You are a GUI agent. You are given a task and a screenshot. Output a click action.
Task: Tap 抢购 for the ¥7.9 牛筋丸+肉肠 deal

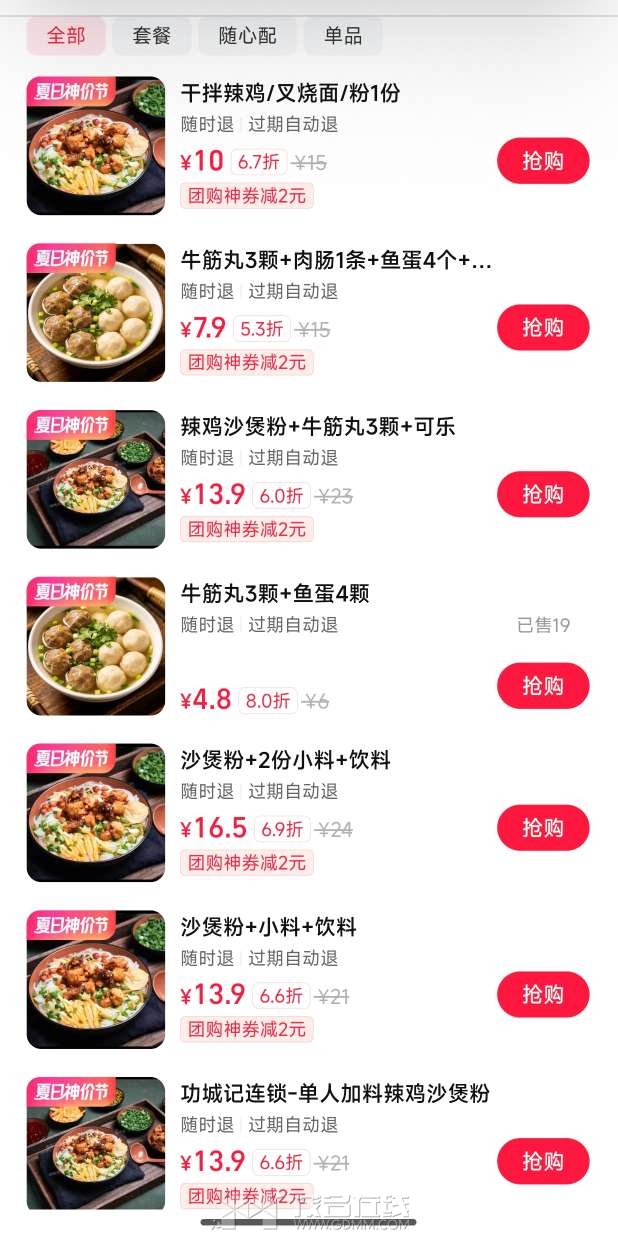tap(543, 328)
